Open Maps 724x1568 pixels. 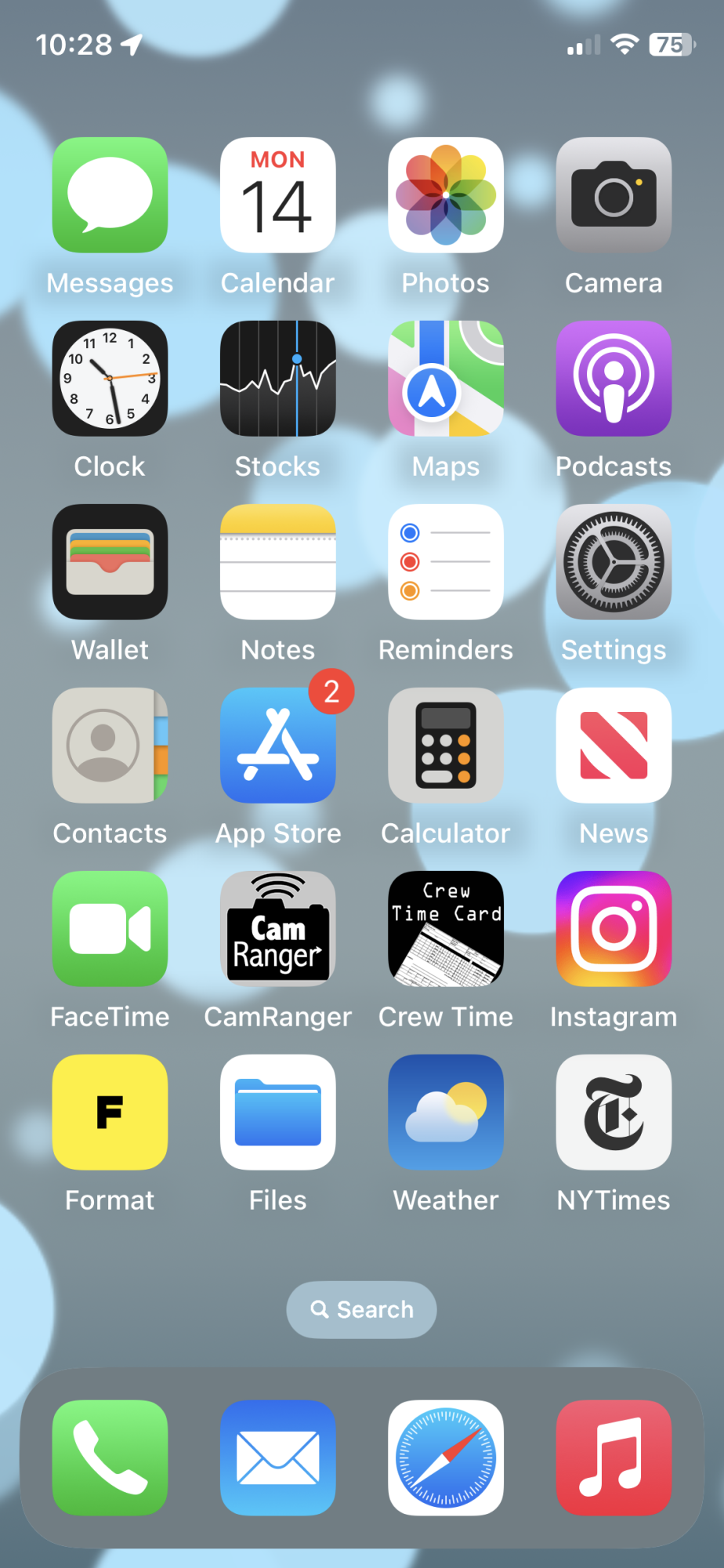pos(445,379)
